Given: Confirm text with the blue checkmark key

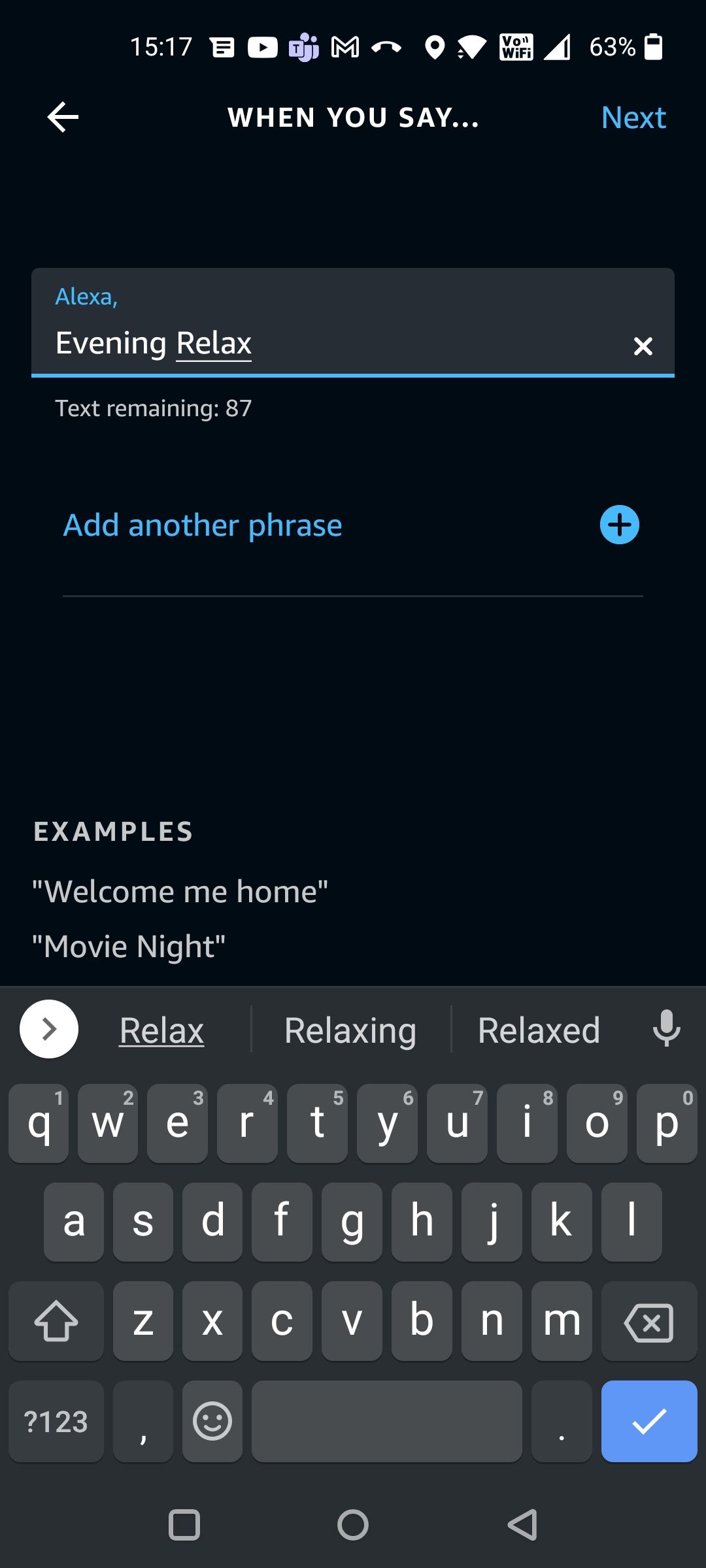Looking at the screenshot, I should coord(648,1422).
